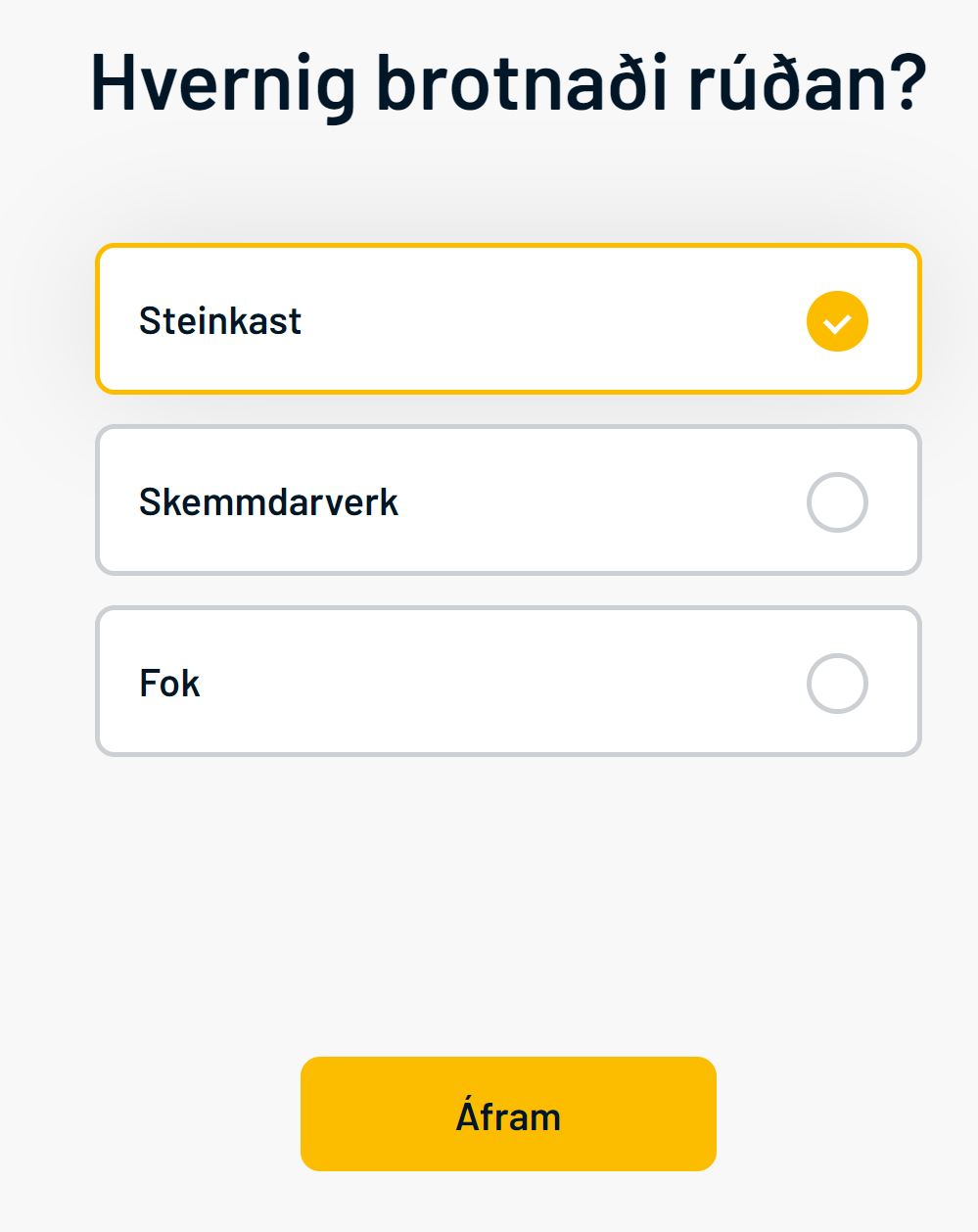Continue with the Áfram button
Image resolution: width=978 pixels, height=1232 pixels.
[x=508, y=1114]
